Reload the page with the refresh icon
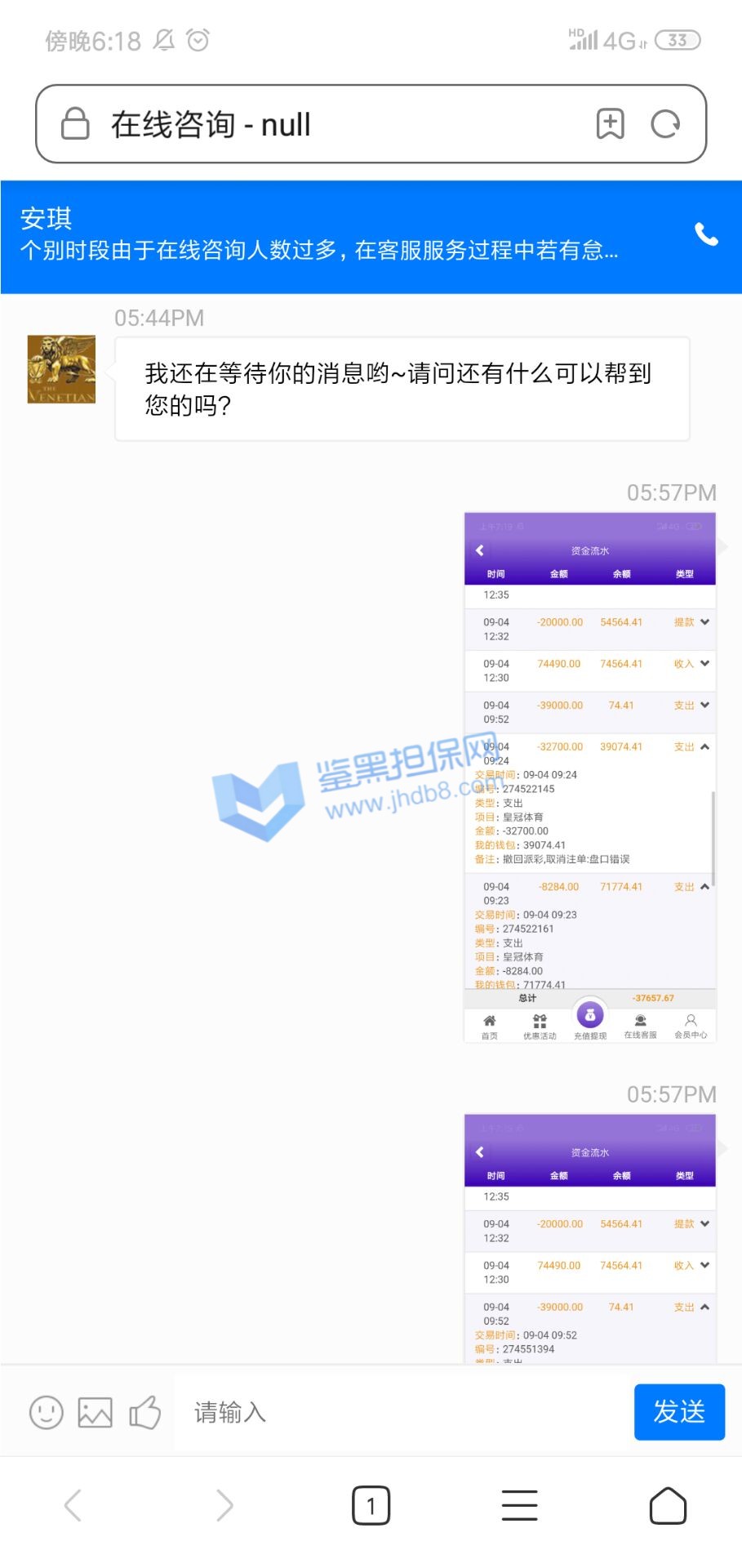The width and height of the screenshot is (742, 1568). click(665, 124)
